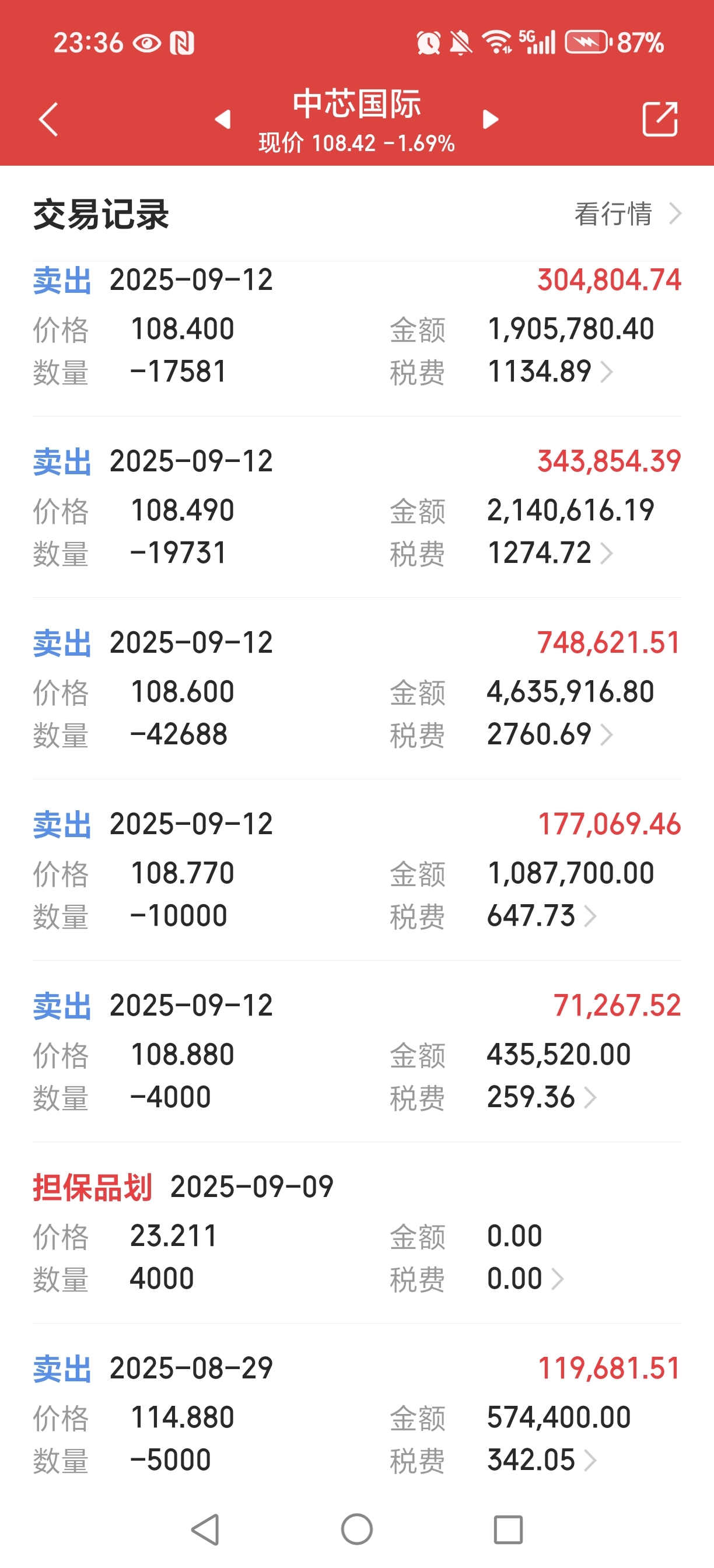Switch to the next stock with right triangle
This screenshot has height=1568, width=714.
491,120
